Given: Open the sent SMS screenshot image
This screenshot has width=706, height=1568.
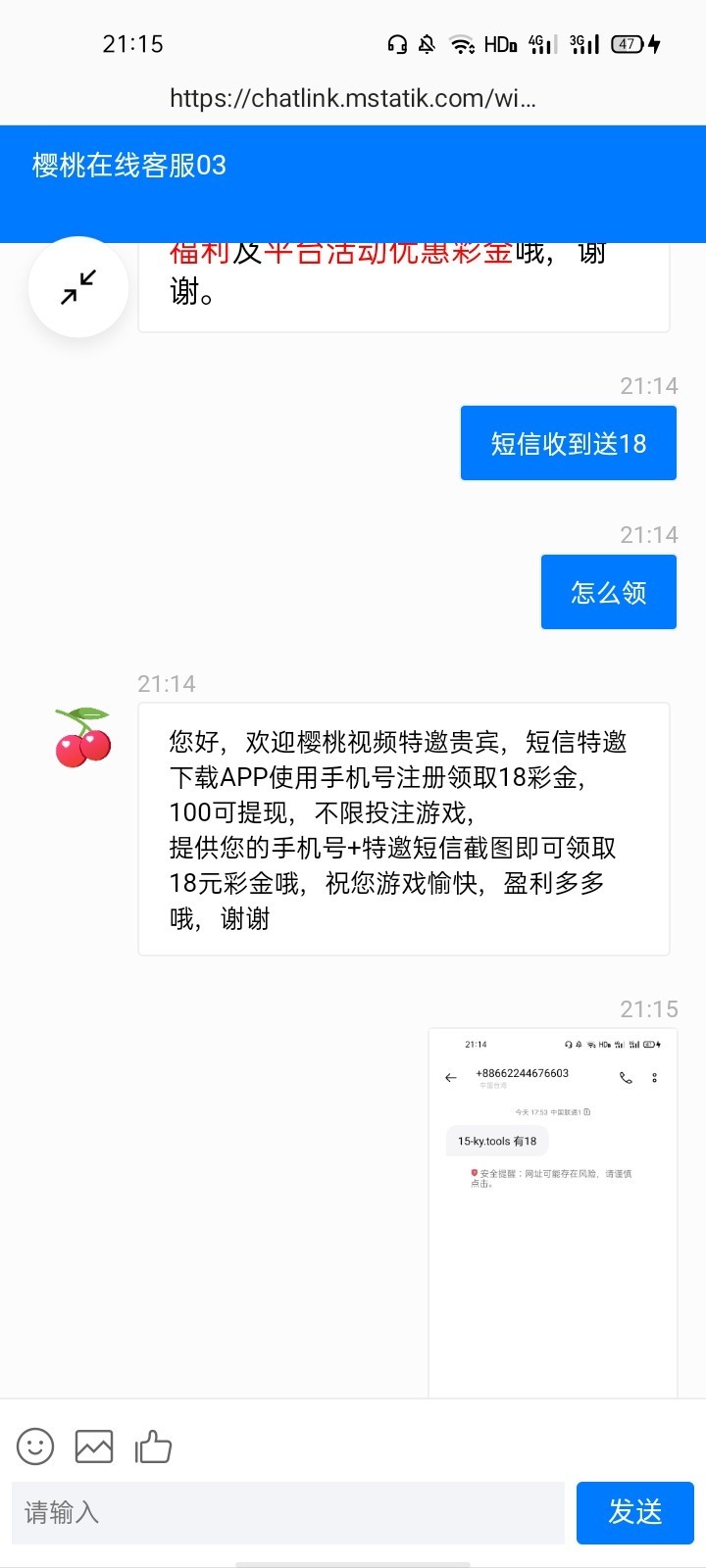Looking at the screenshot, I should tap(553, 1212).
